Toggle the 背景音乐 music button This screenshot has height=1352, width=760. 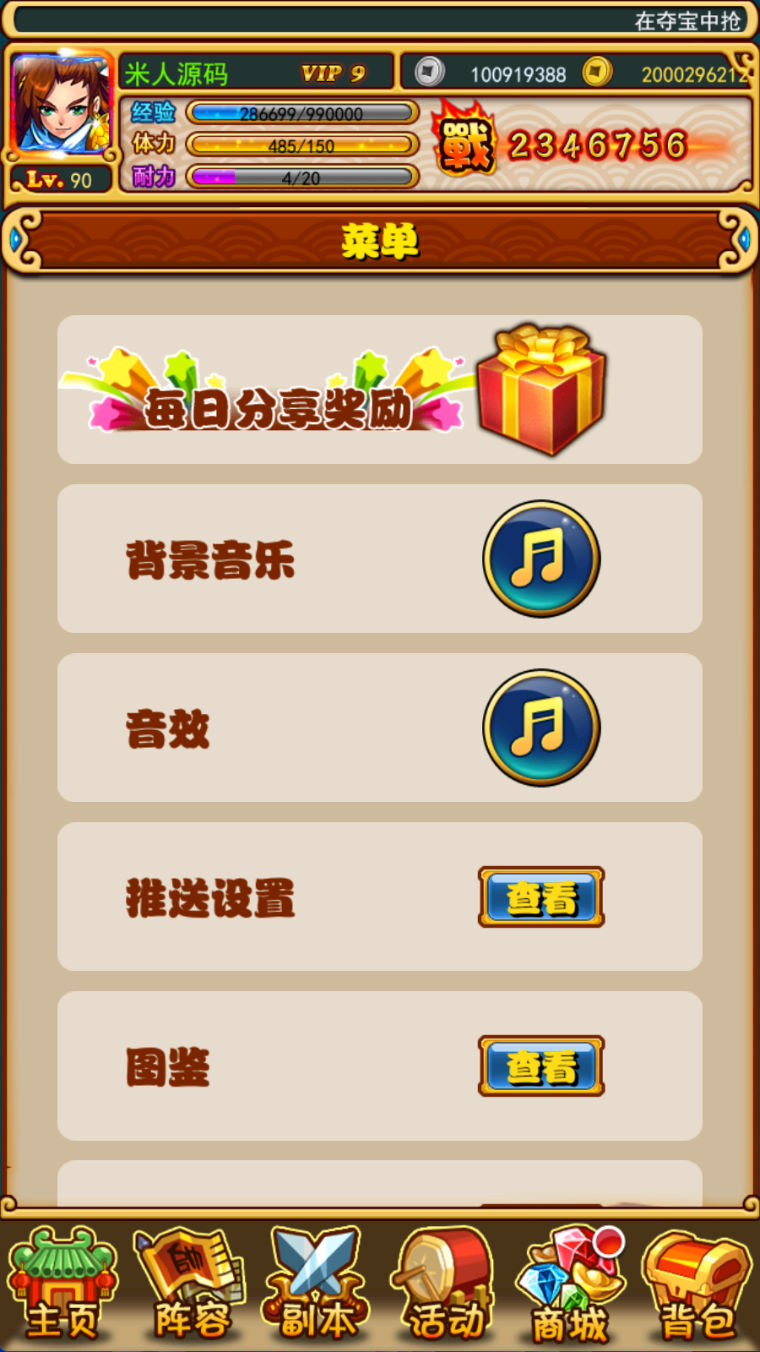click(x=541, y=558)
